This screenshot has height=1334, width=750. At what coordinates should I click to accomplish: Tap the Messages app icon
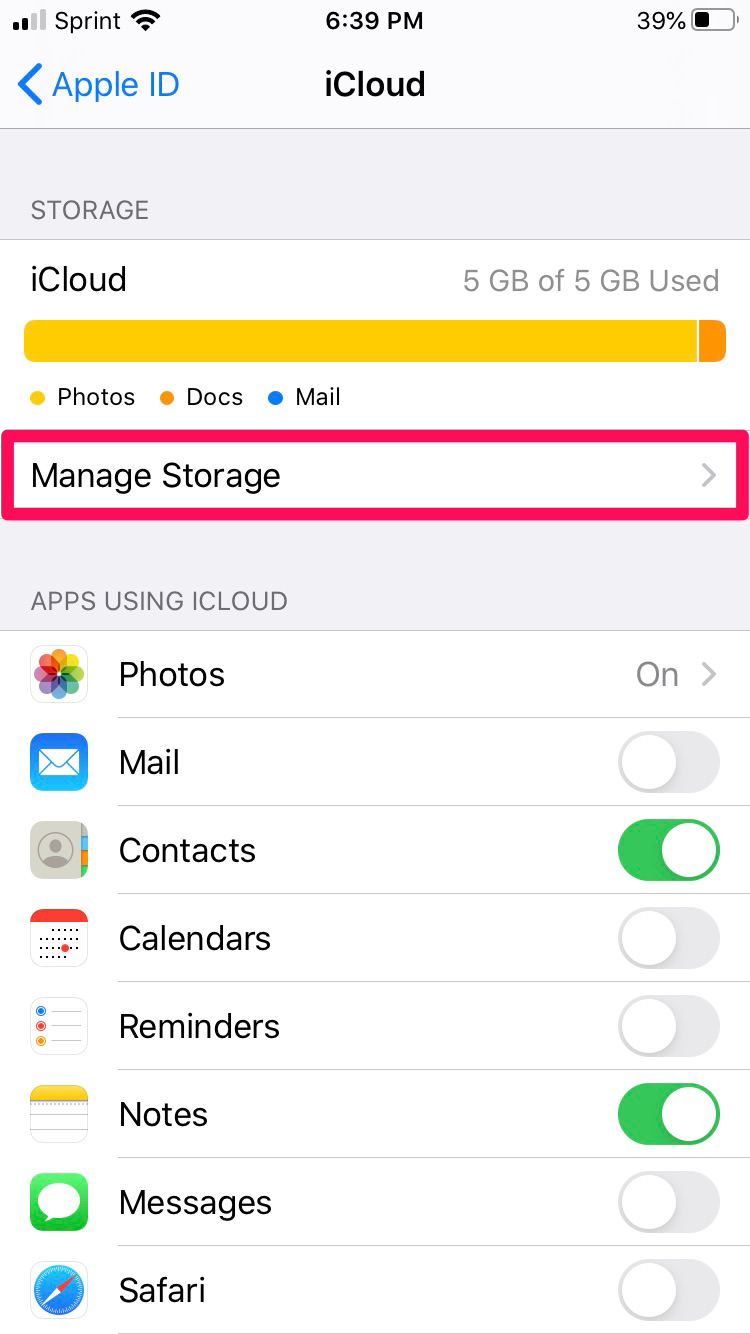(59, 1202)
